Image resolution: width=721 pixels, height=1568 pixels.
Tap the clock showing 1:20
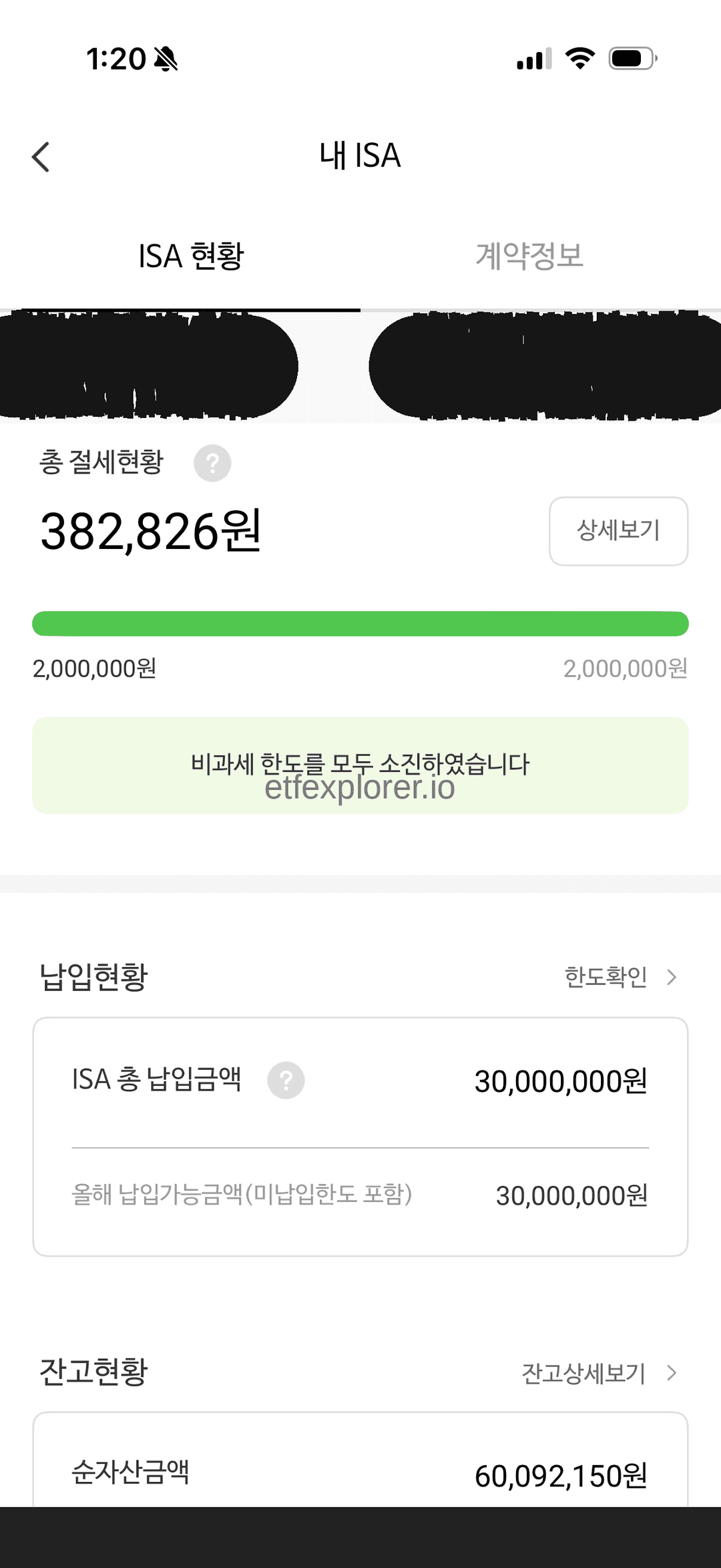(117, 59)
